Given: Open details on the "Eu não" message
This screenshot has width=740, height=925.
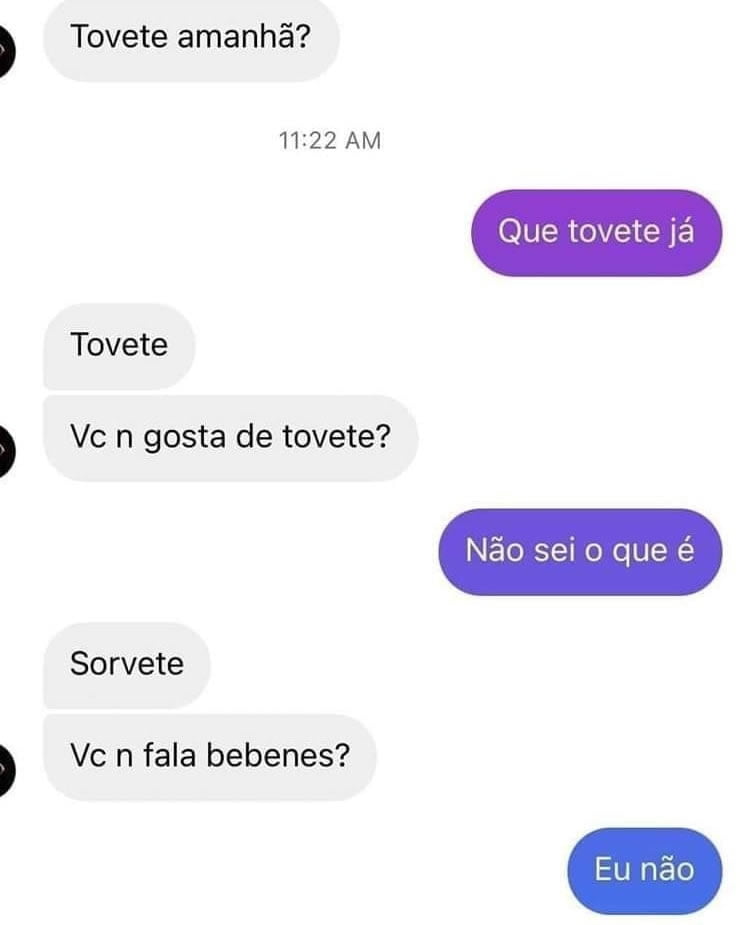Looking at the screenshot, I should 645,871.
